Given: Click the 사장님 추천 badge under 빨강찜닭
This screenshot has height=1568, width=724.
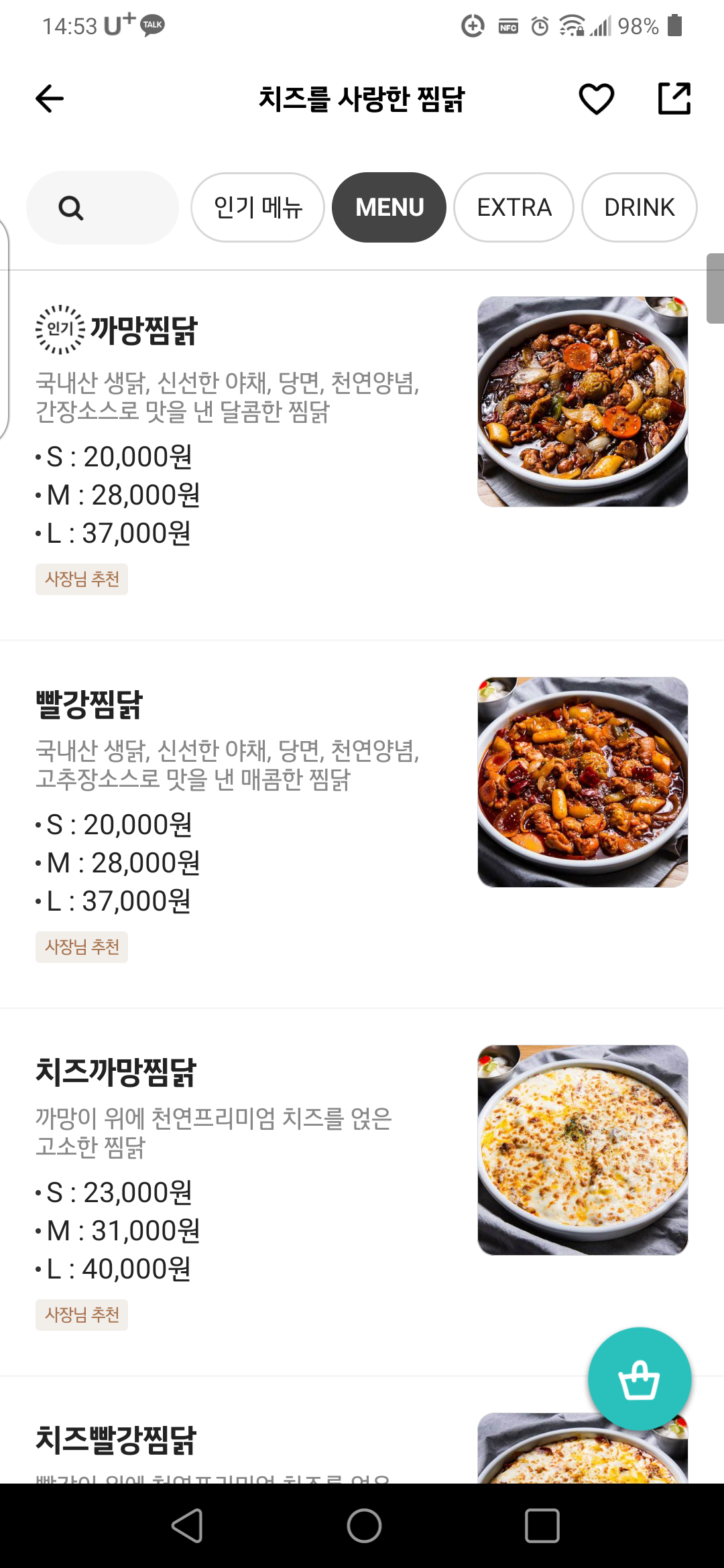Looking at the screenshot, I should 81,947.
